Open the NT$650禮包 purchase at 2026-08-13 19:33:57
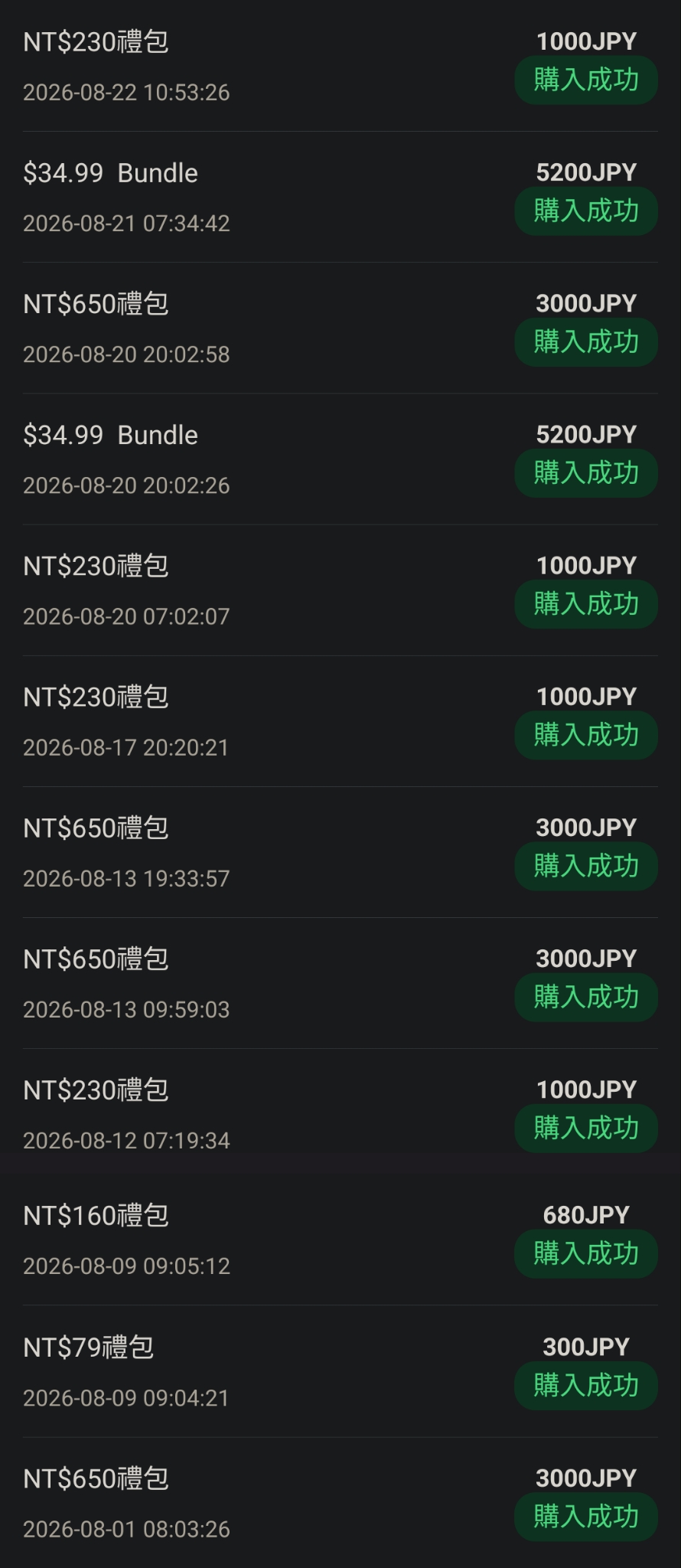Screen dimensions: 681x1568 point(340,851)
